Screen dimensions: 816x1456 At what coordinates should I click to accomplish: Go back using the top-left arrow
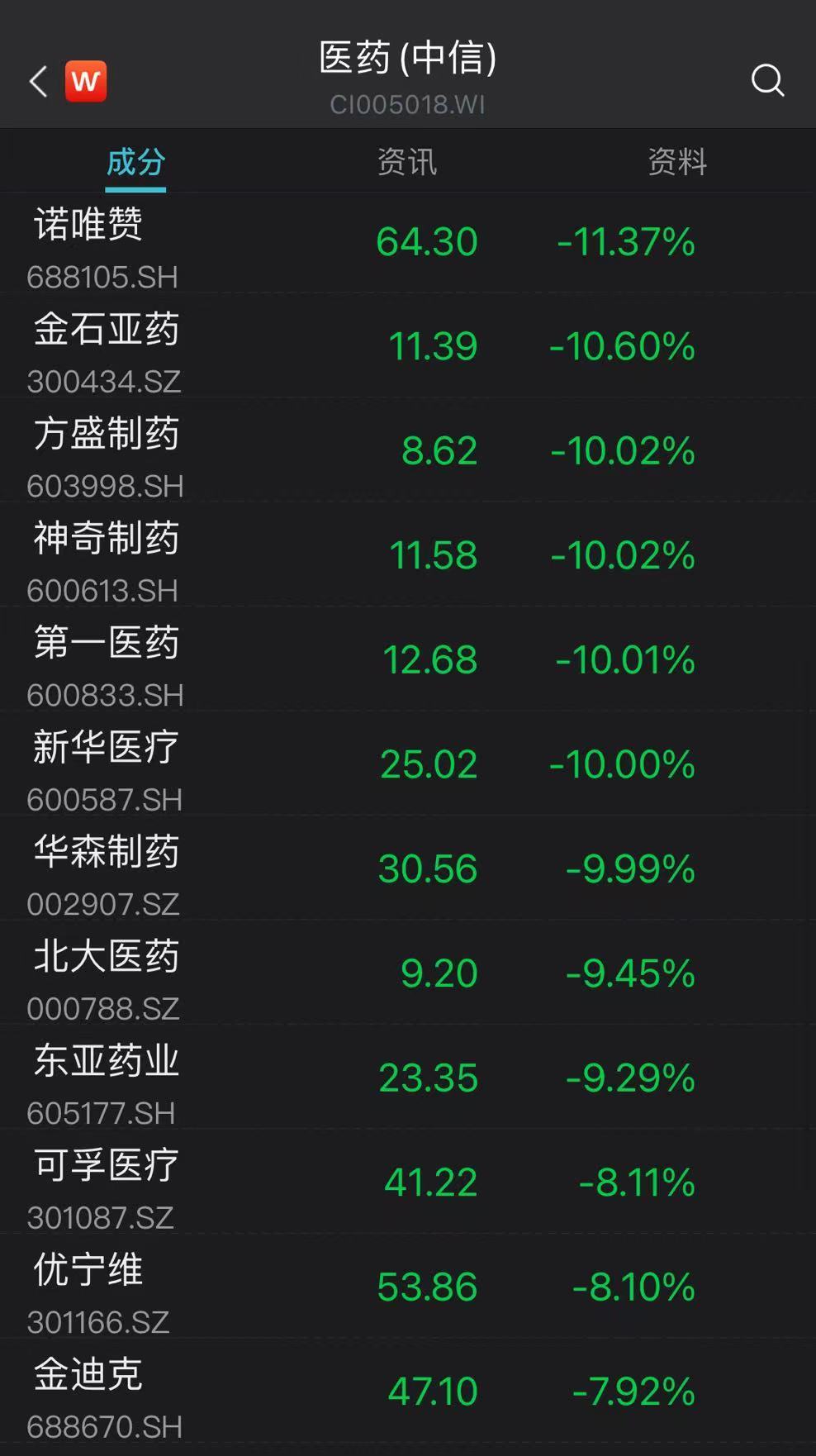click(x=38, y=81)
